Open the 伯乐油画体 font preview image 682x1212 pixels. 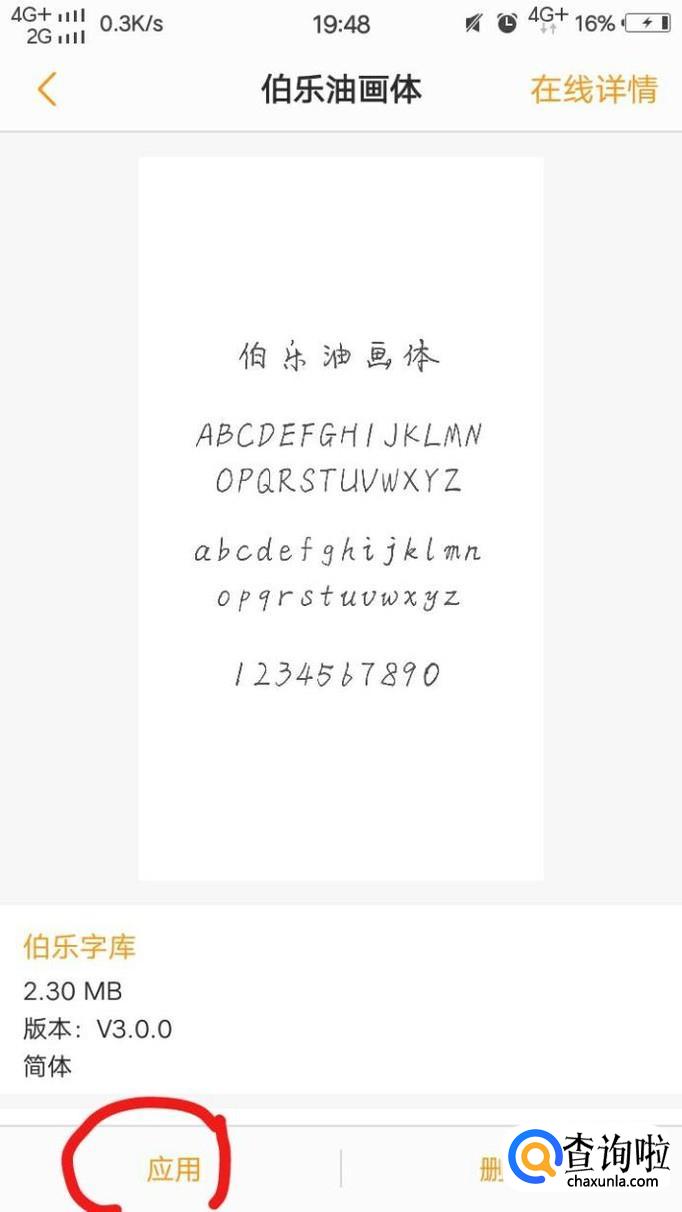click(x=341, y=518)
